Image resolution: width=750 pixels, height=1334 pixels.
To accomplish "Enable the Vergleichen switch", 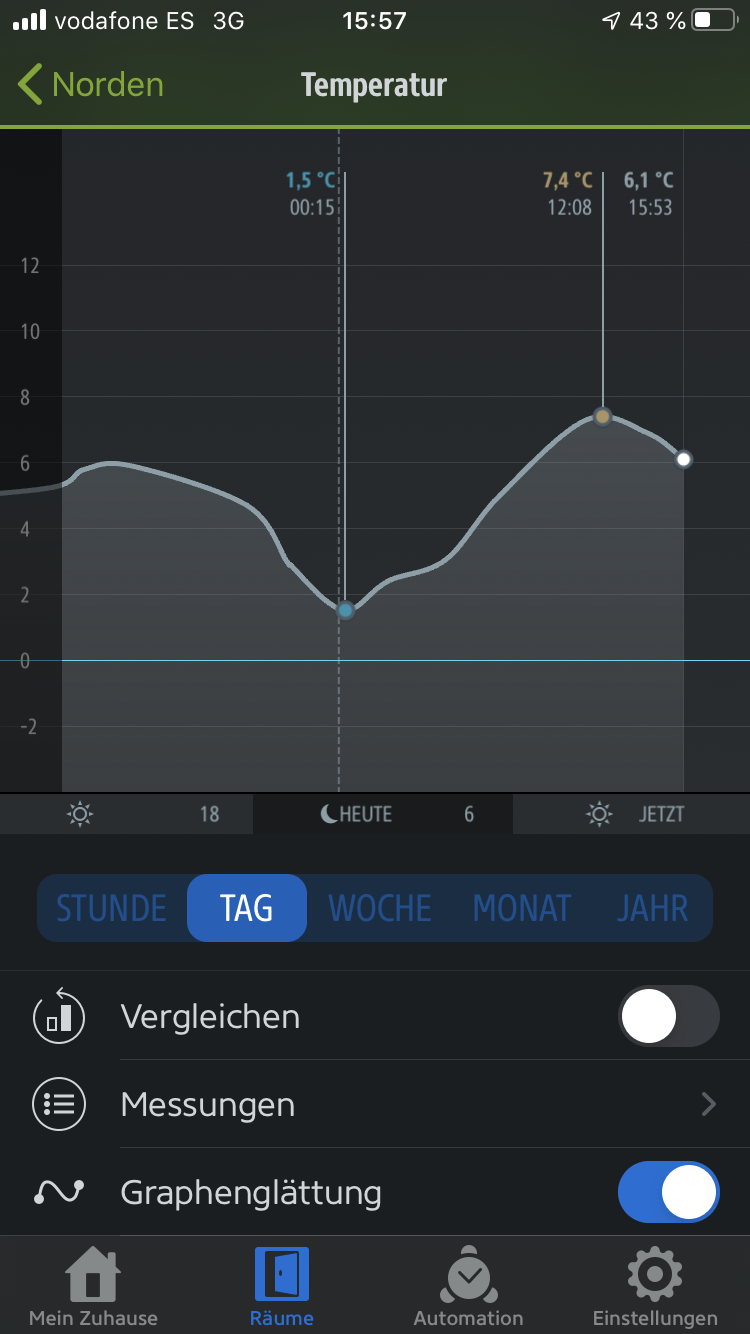I will [x=668, y=1016].
